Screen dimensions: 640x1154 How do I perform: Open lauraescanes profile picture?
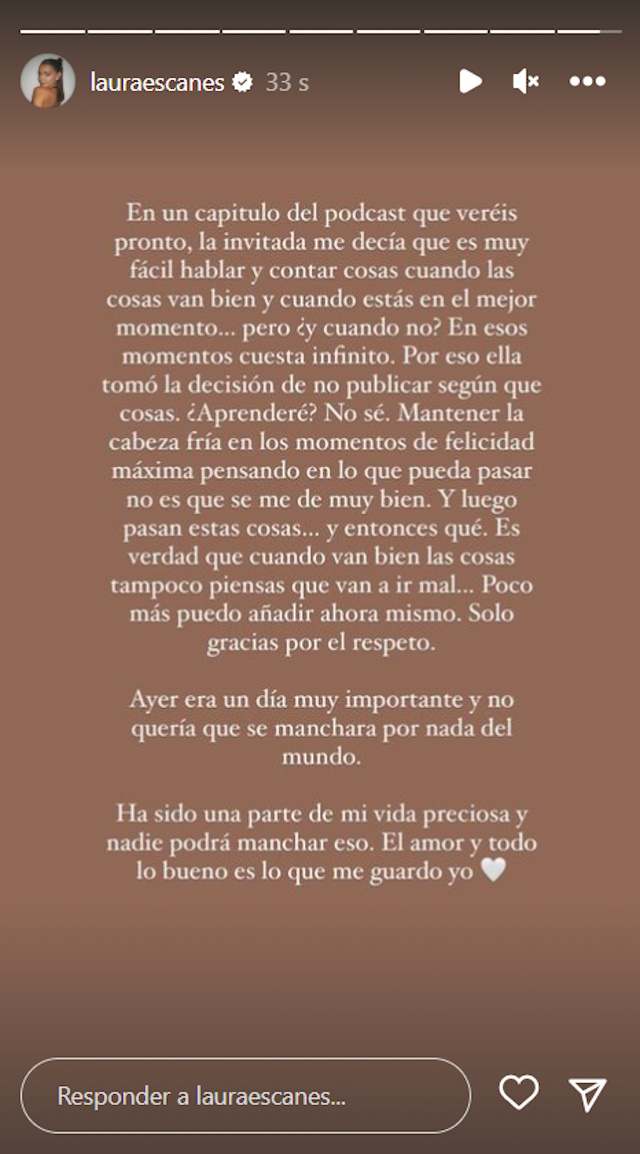(x=48, y=81)
